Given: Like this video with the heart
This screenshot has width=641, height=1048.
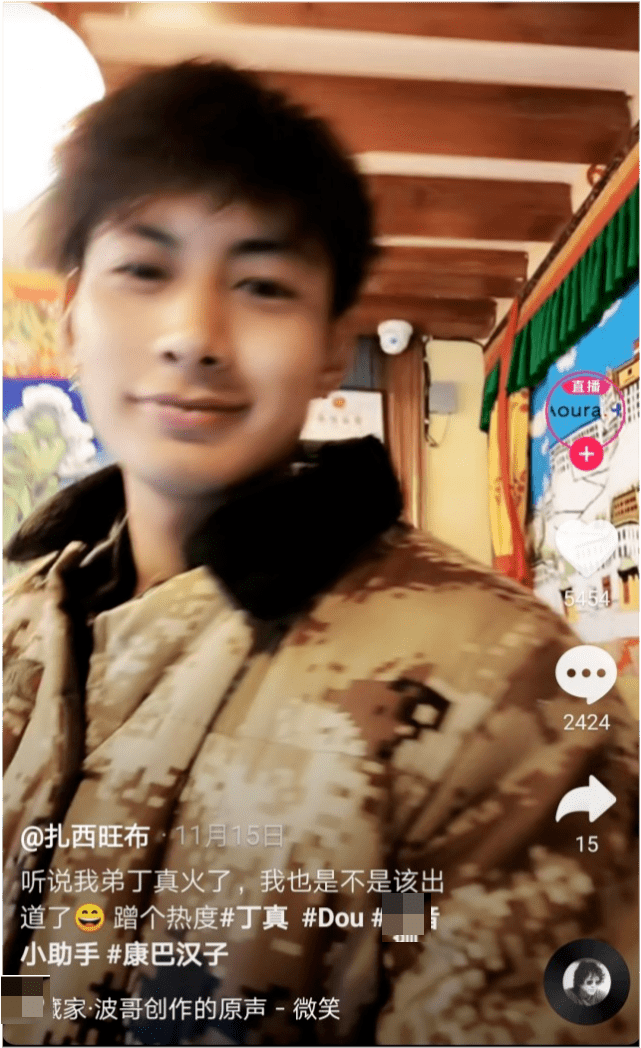Looking at the screenshot, I should [x=586, y=547].
